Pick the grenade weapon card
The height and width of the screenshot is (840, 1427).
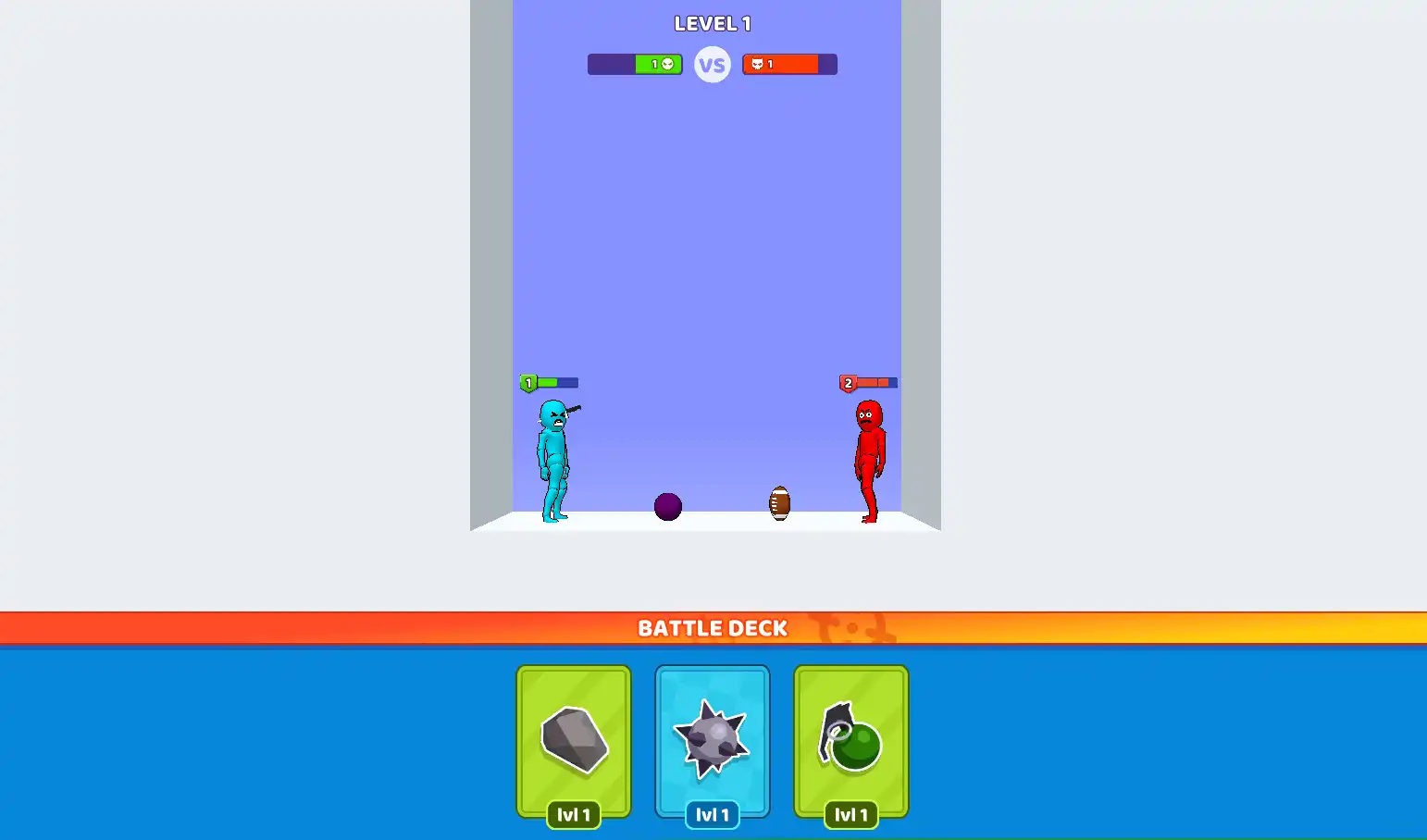(x=850, y=741)
